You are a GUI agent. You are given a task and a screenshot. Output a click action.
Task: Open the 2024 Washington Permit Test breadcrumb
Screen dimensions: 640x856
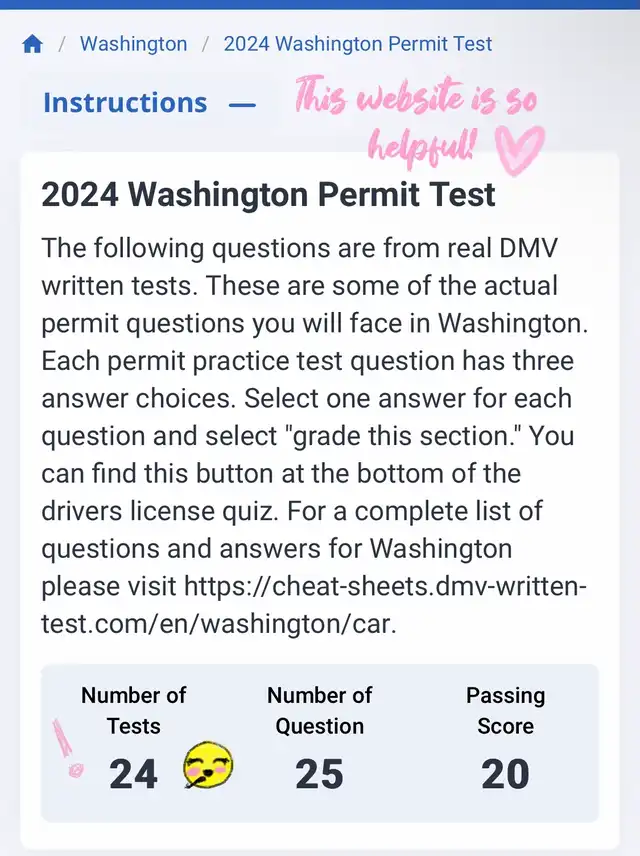coord(357,44)
